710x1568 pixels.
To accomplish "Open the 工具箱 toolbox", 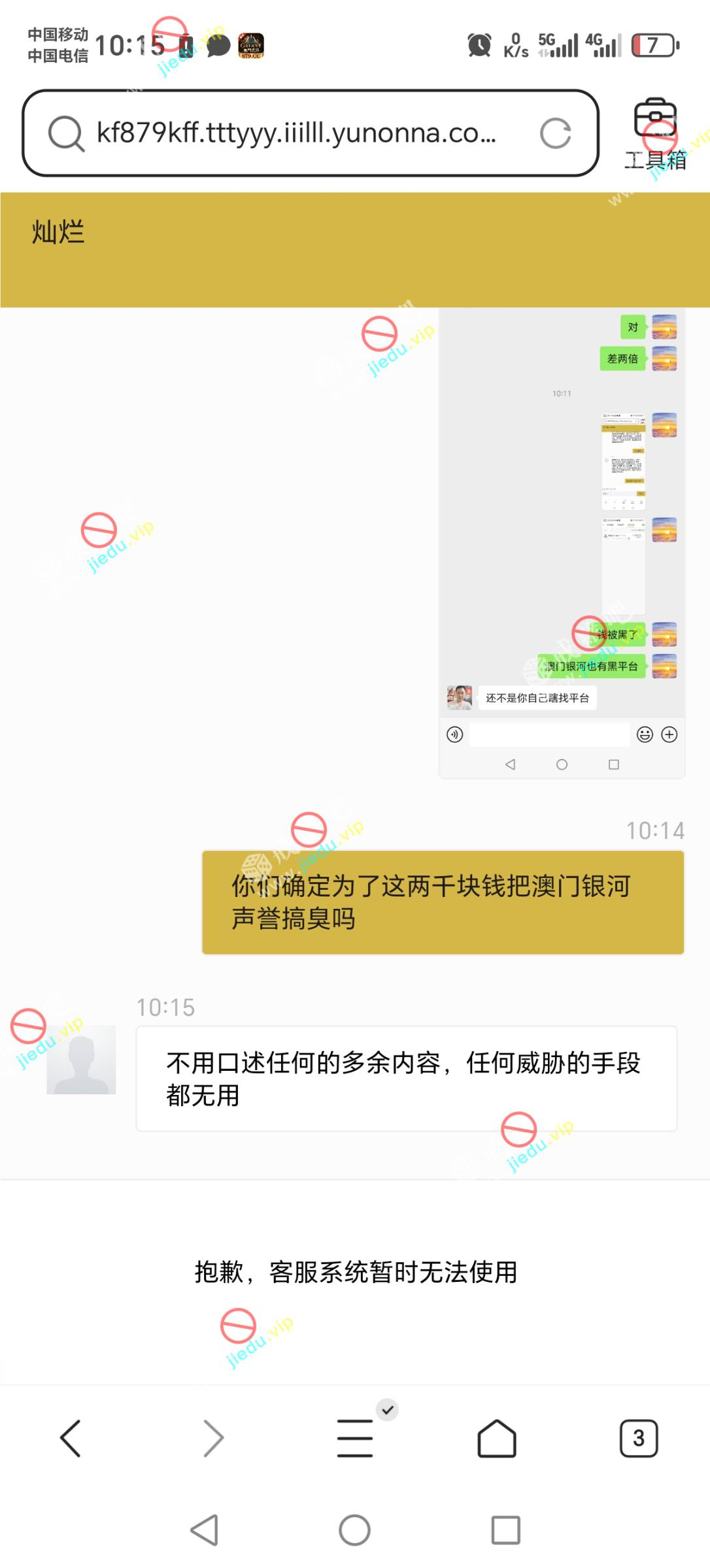I will 655,135.
